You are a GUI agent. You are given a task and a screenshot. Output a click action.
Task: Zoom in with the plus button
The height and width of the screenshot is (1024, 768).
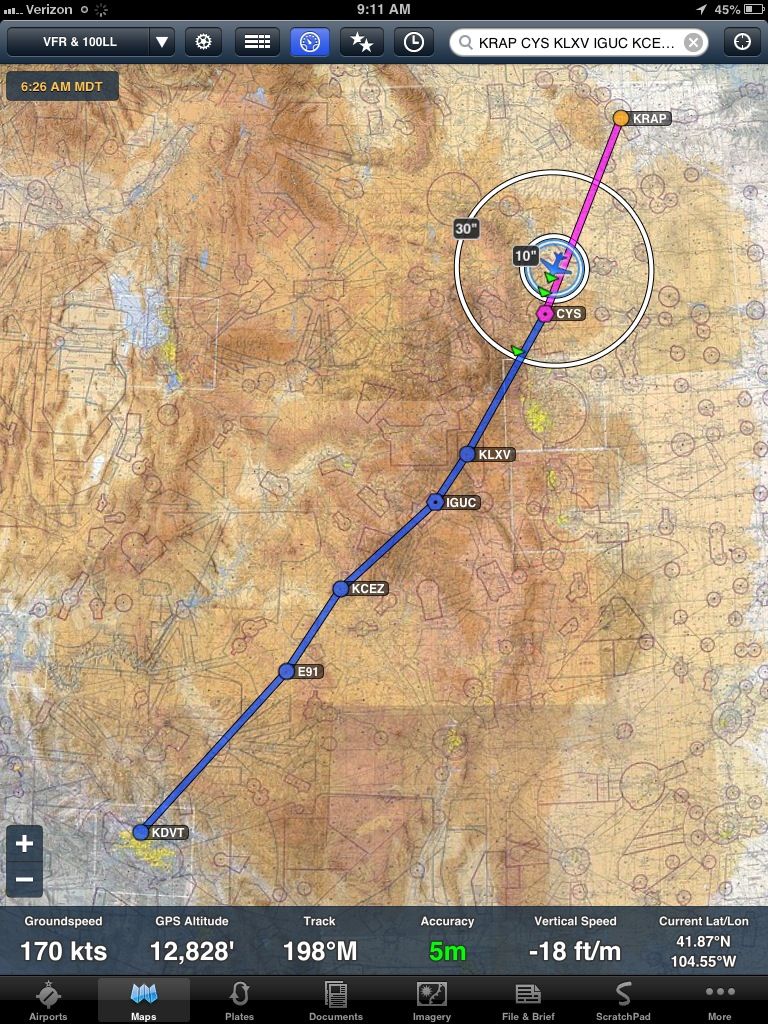click(25, 843)
